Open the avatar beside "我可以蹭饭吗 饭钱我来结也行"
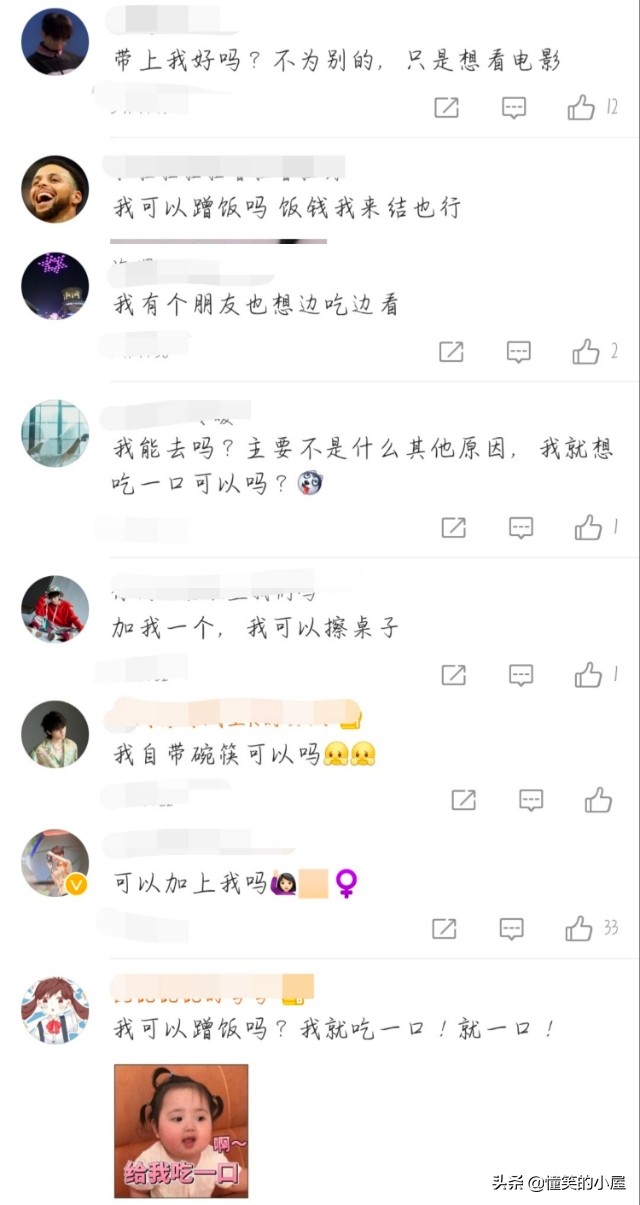 [55, 189]
